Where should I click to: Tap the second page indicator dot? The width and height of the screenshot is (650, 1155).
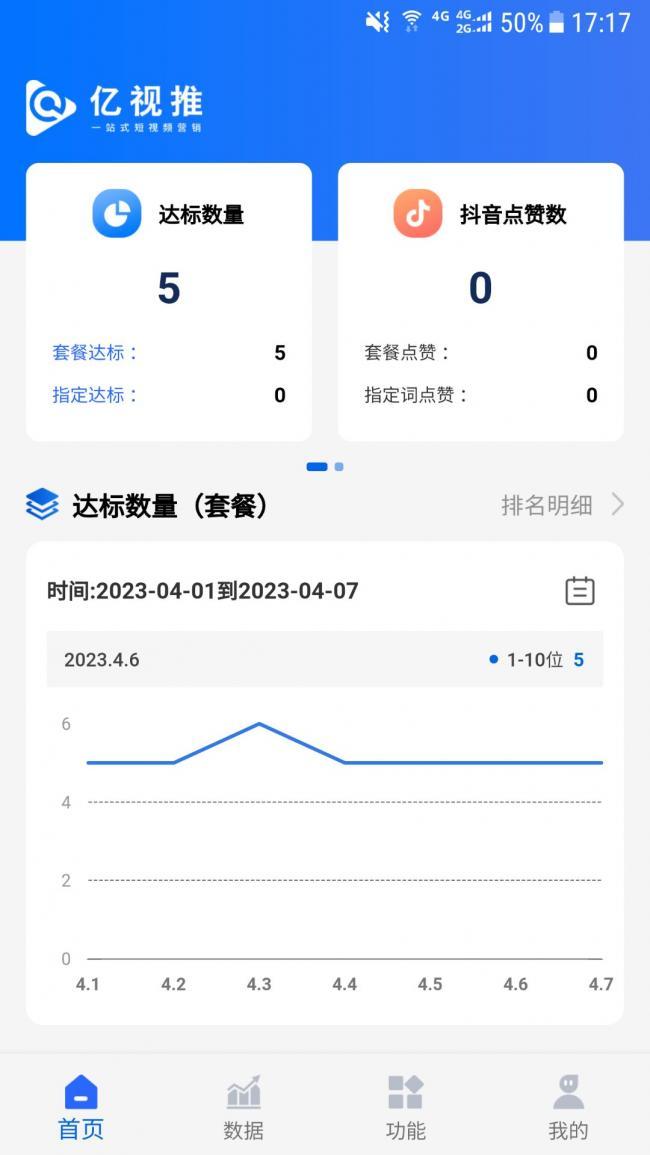(x=339, y=467)
